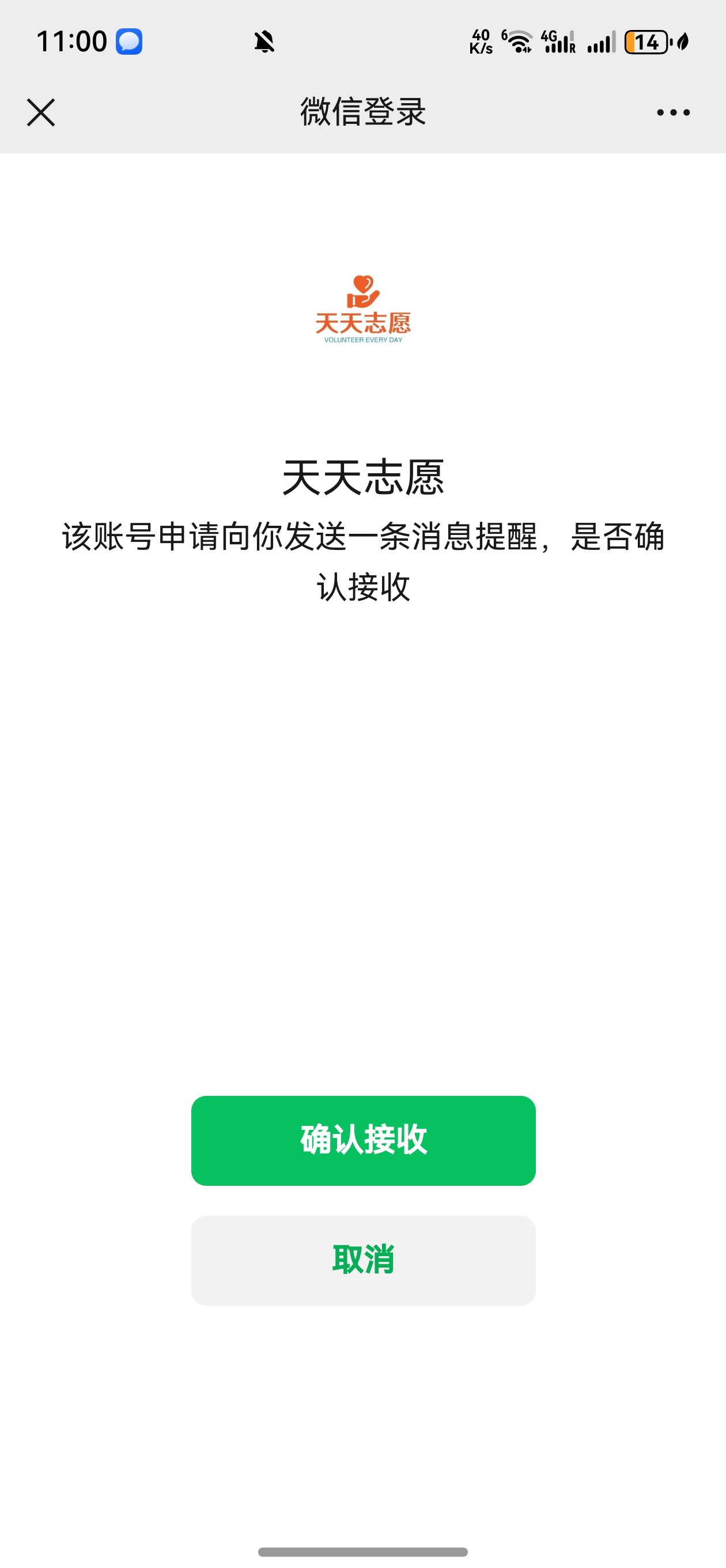Confirm receiving with 确认接收 button

364,1140
